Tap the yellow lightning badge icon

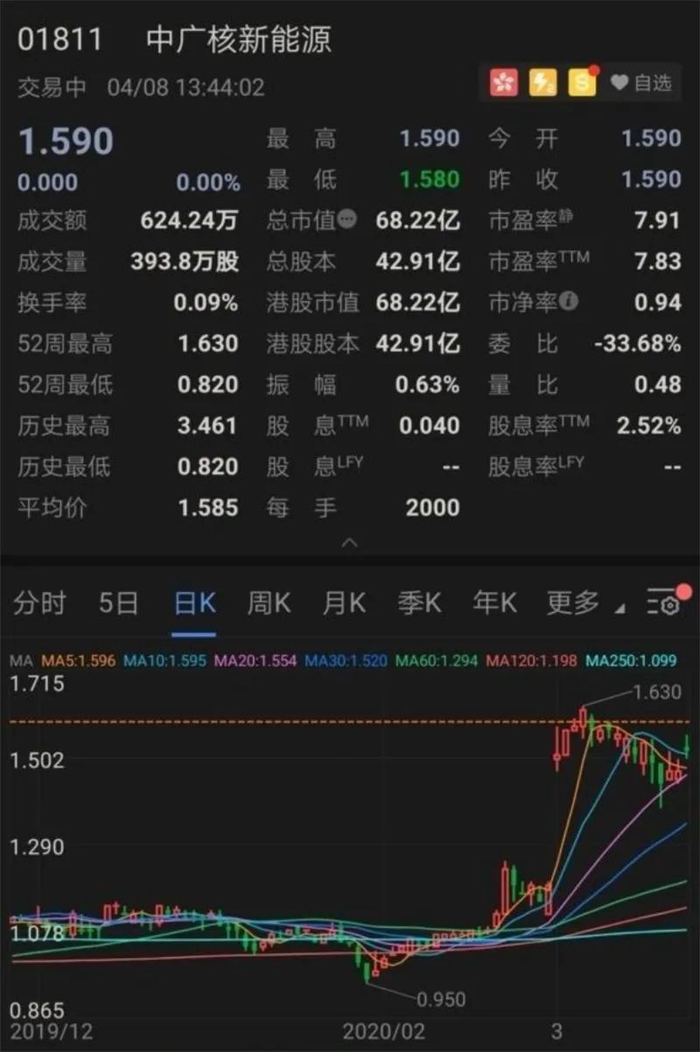pos(543,84)
